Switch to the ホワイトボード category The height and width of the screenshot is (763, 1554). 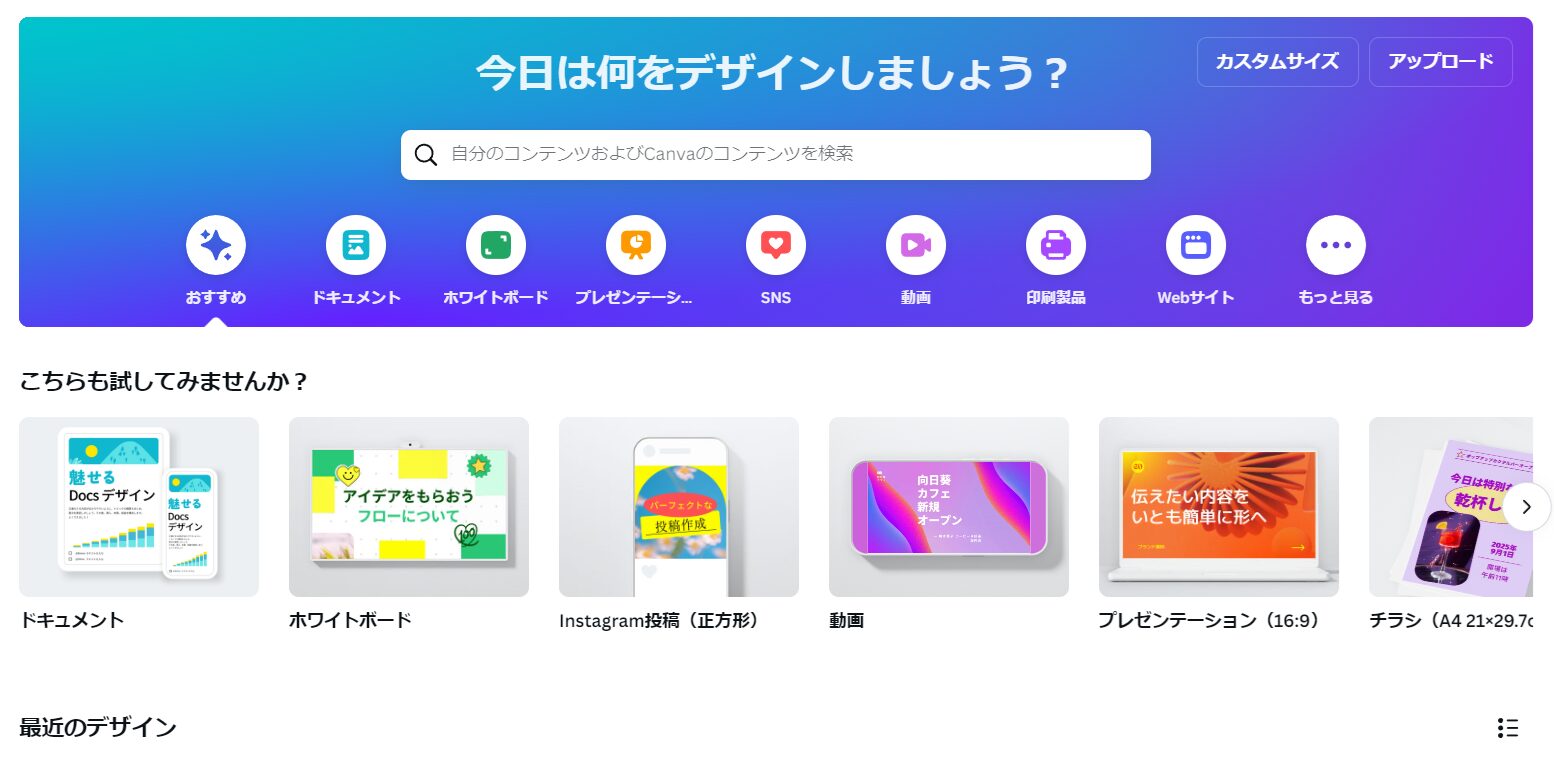tap(495, 246)
